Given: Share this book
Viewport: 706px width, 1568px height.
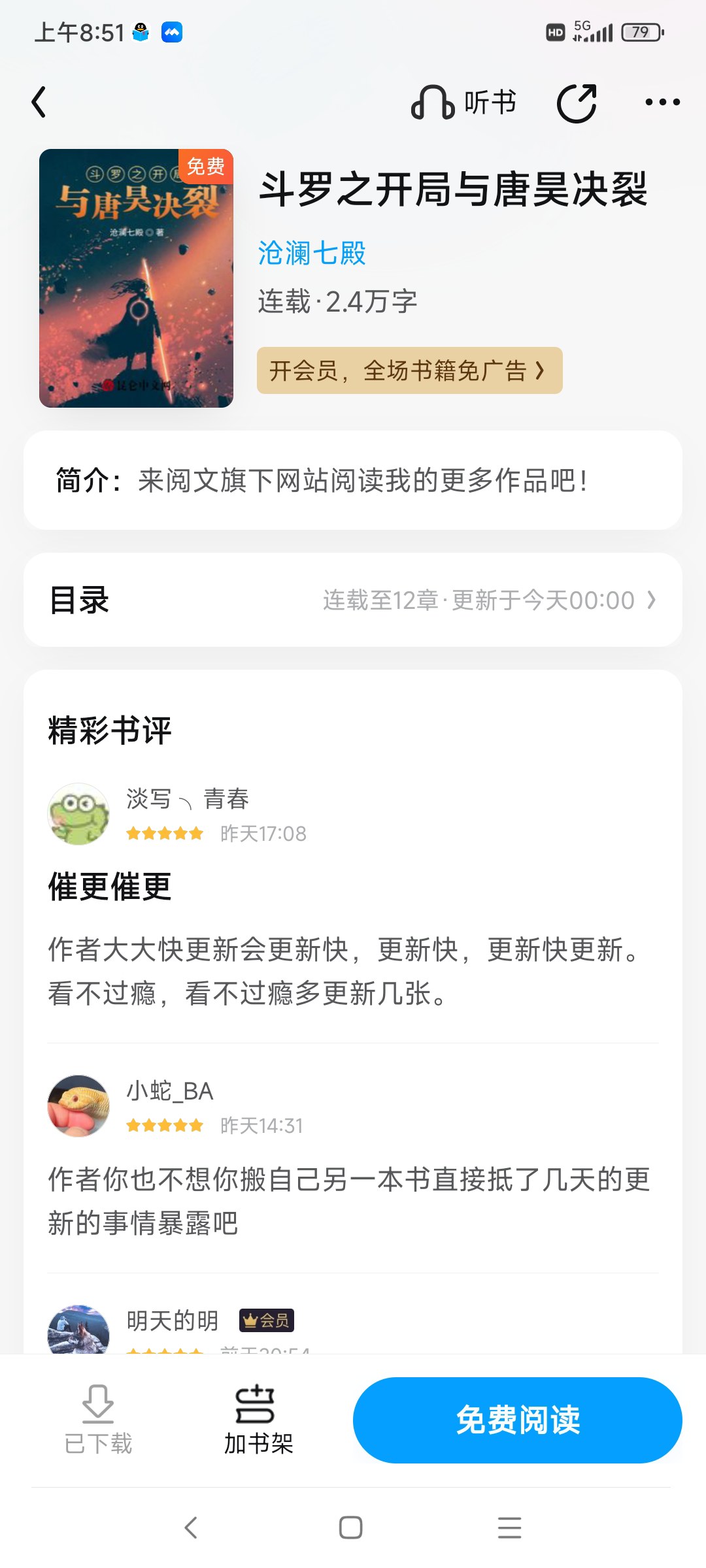Looking at the screenshot, I should 577,103.
